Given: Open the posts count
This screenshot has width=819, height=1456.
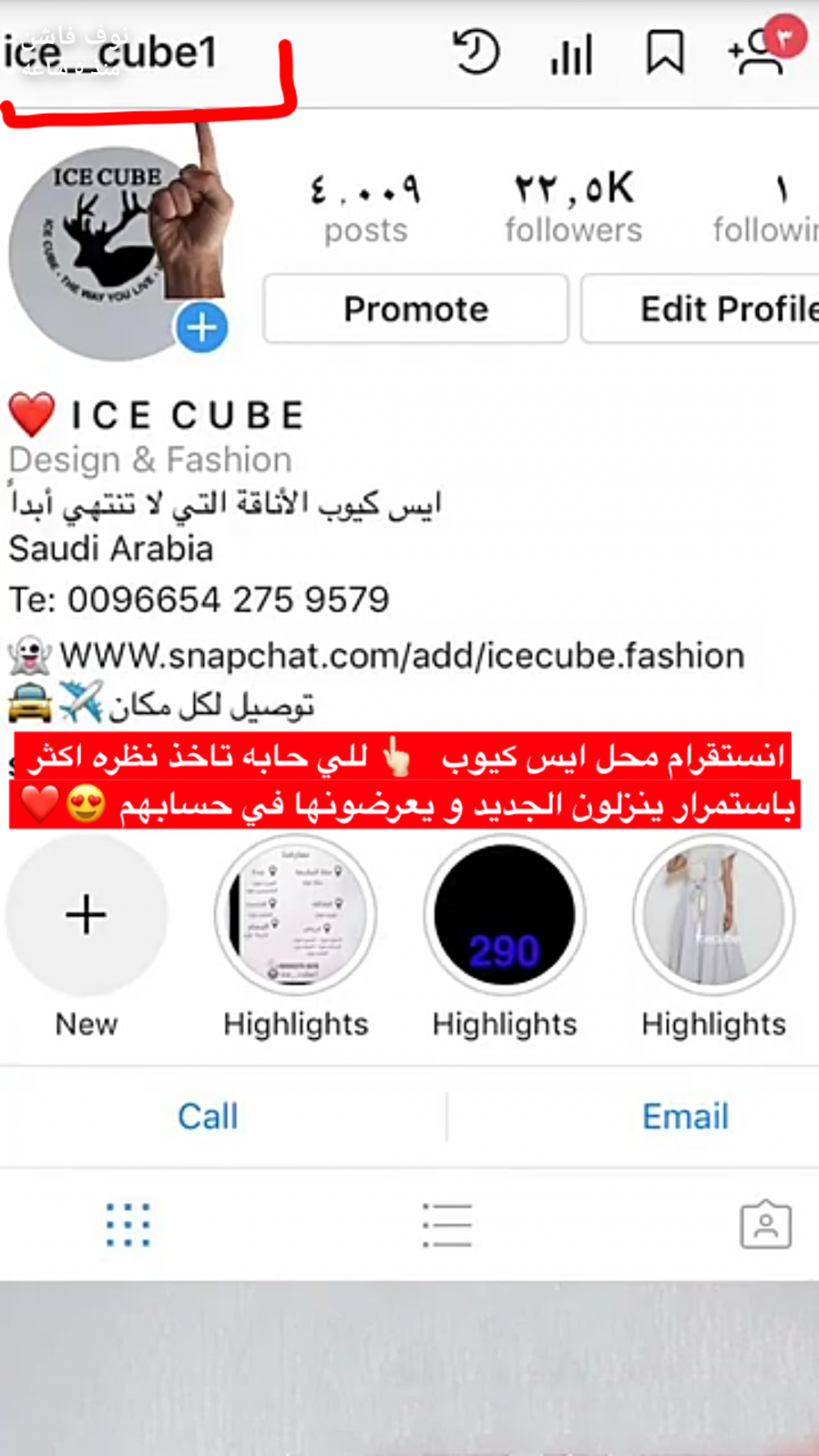Looking at the screenshot, I should click(365, 207).
